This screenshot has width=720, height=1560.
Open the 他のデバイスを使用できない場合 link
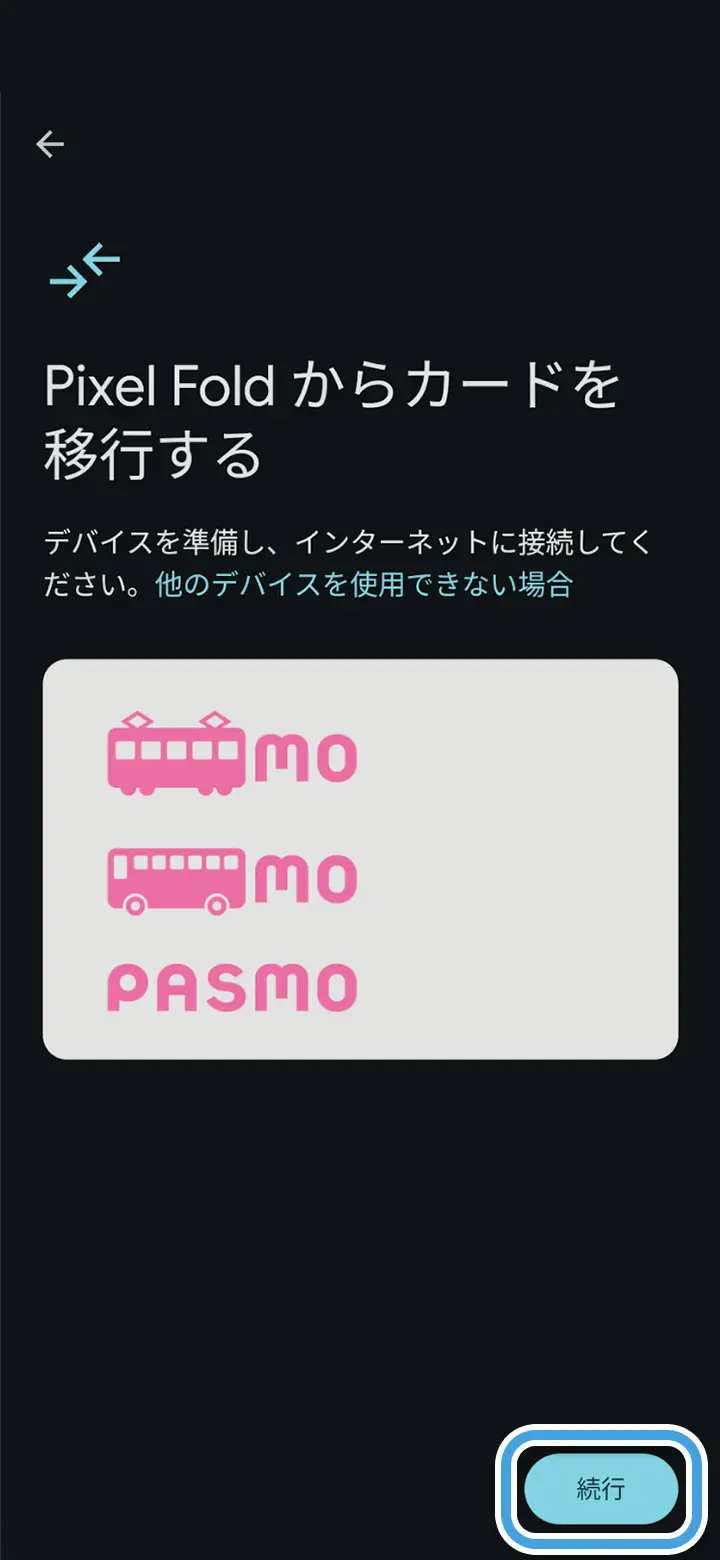[x=363, y=585]
